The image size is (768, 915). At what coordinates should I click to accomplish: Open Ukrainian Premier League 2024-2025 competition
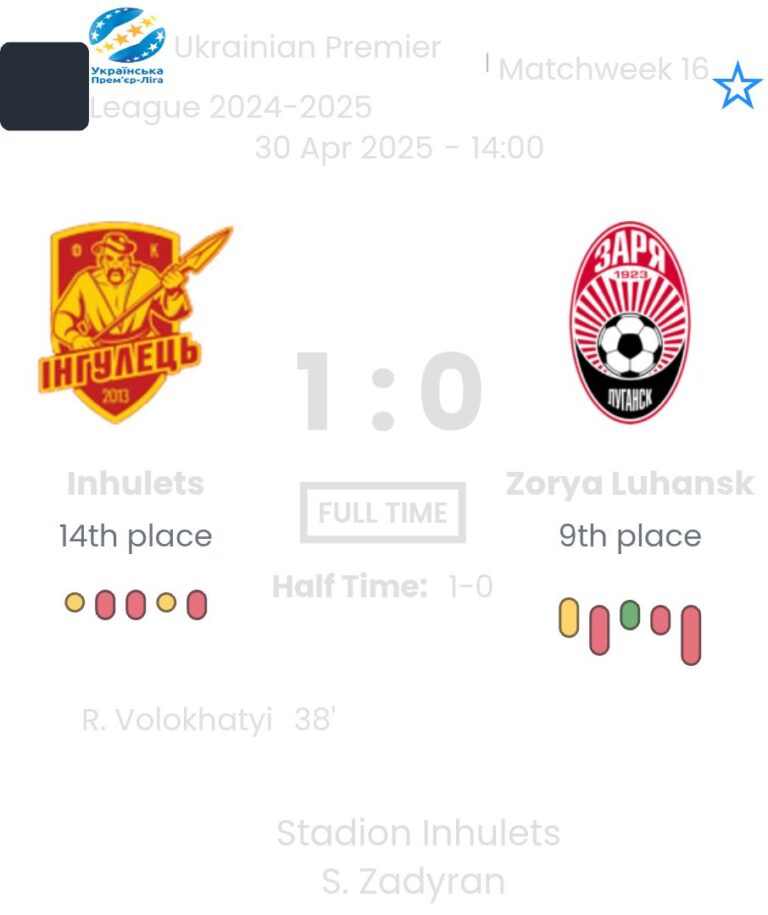[265, 76]
